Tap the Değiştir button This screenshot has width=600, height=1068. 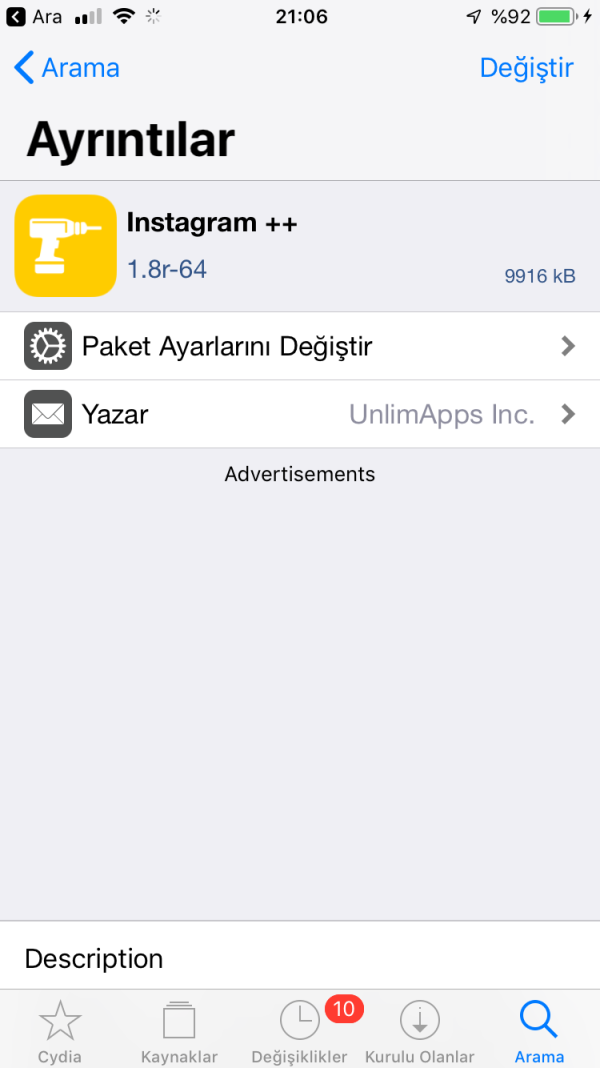[x=526, y=68]
